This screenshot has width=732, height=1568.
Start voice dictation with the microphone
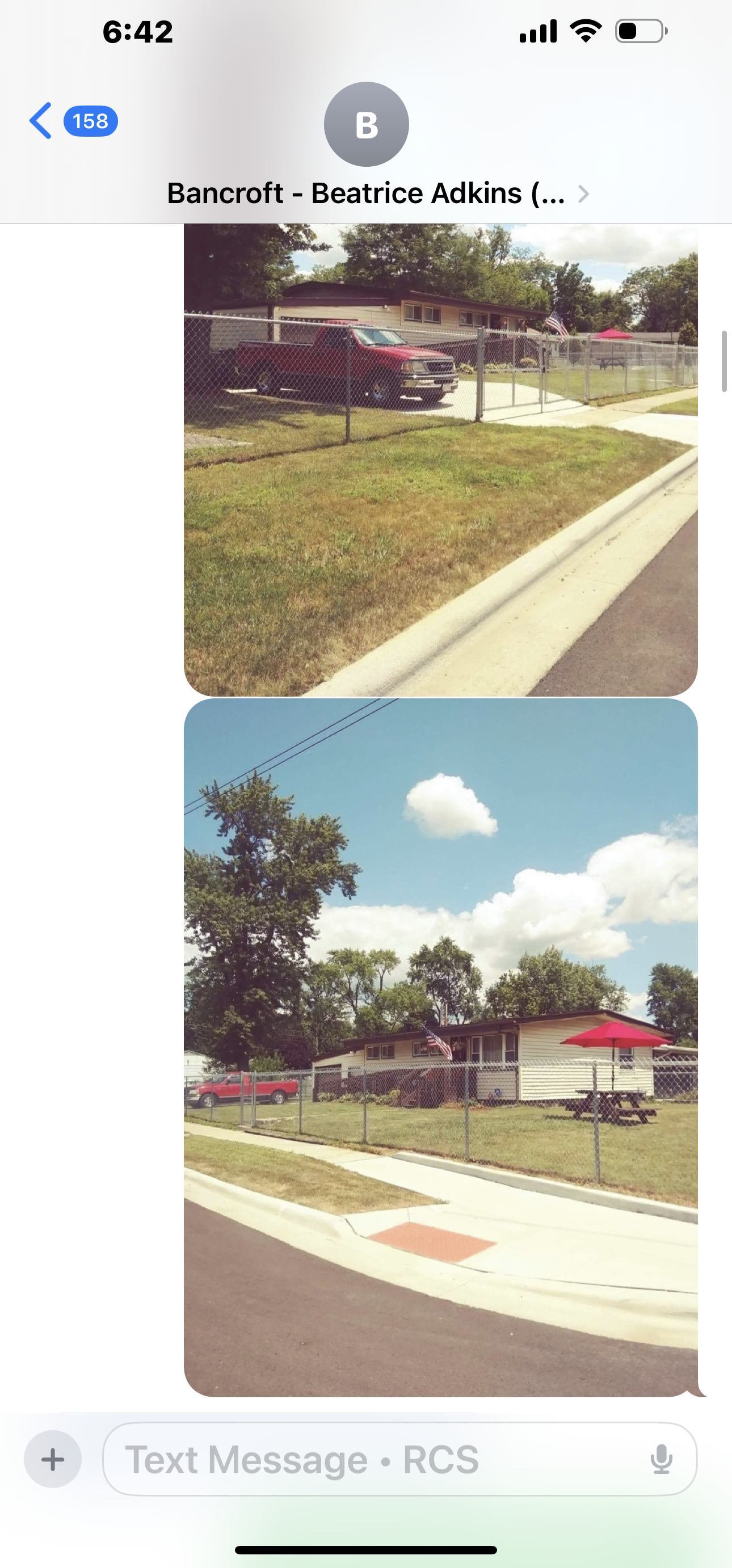[661, 1459]
